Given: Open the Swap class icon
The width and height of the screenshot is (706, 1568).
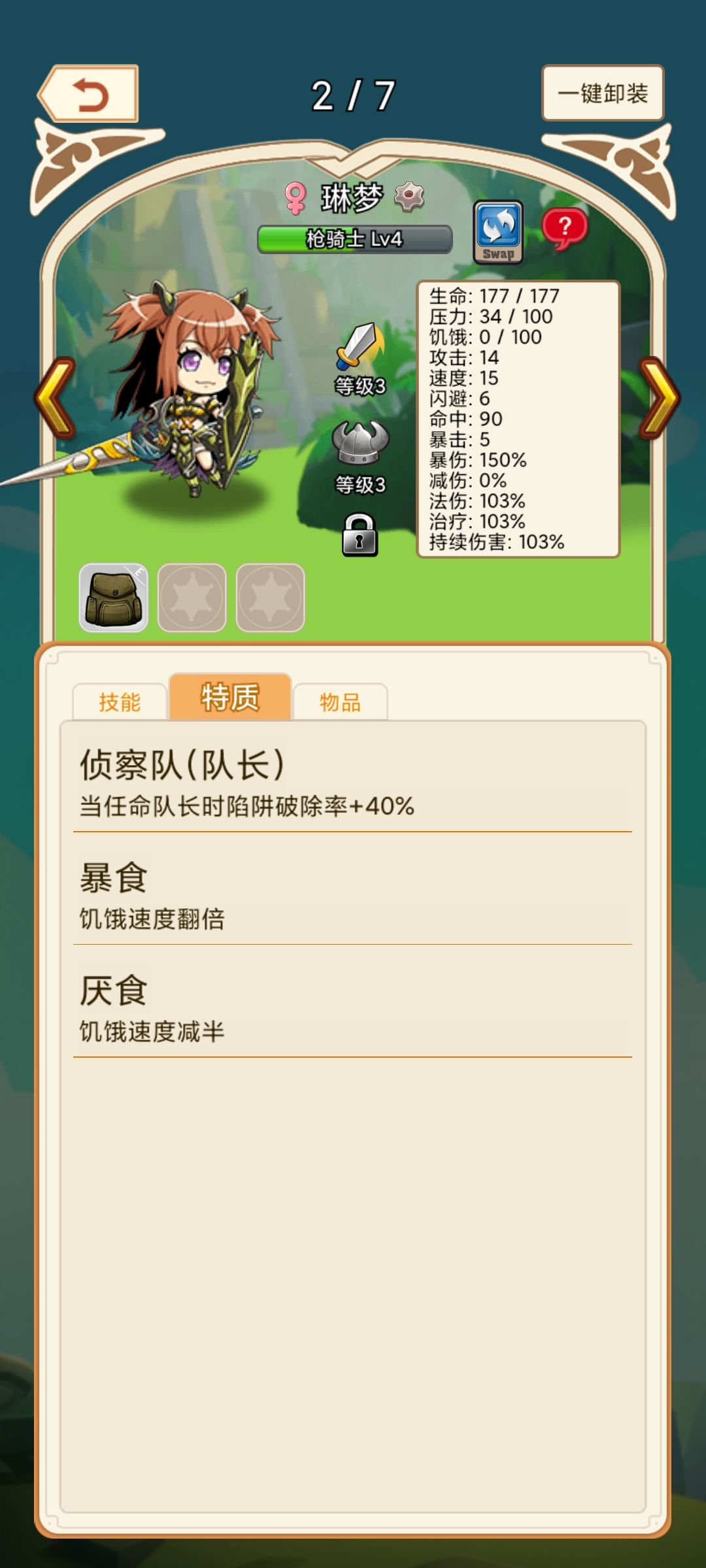Looking at the screenshot, I should coord(498,232).
